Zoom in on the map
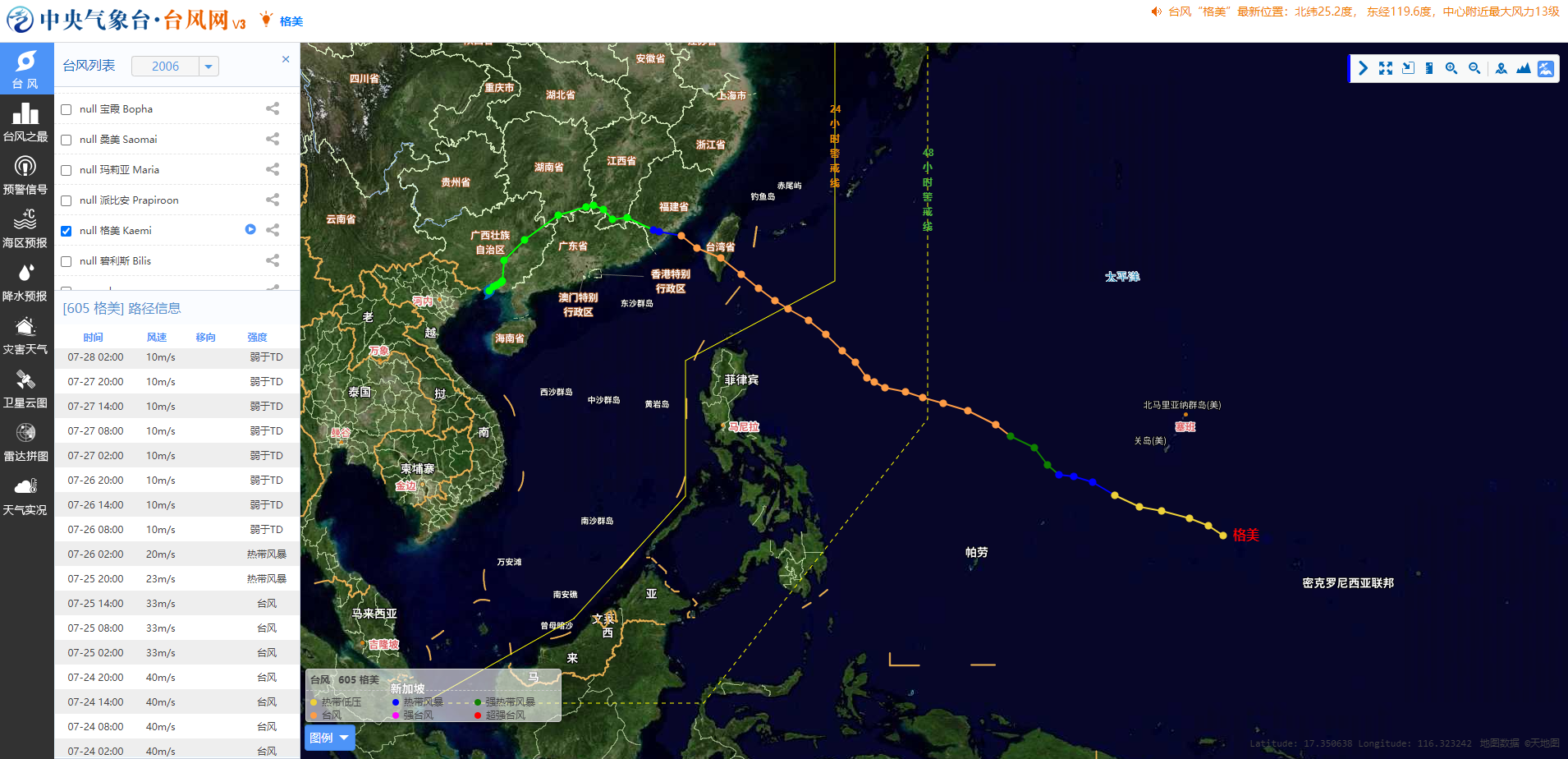Screen dimensions: 1568x759 (1451, 68)
